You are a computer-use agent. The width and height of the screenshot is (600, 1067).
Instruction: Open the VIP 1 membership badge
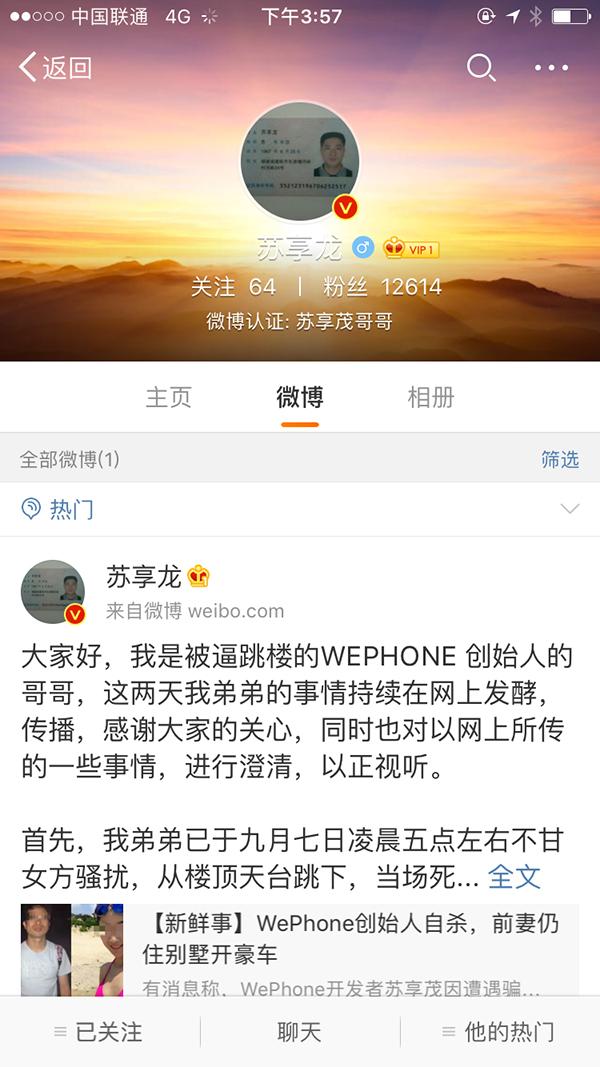[412, 248]
